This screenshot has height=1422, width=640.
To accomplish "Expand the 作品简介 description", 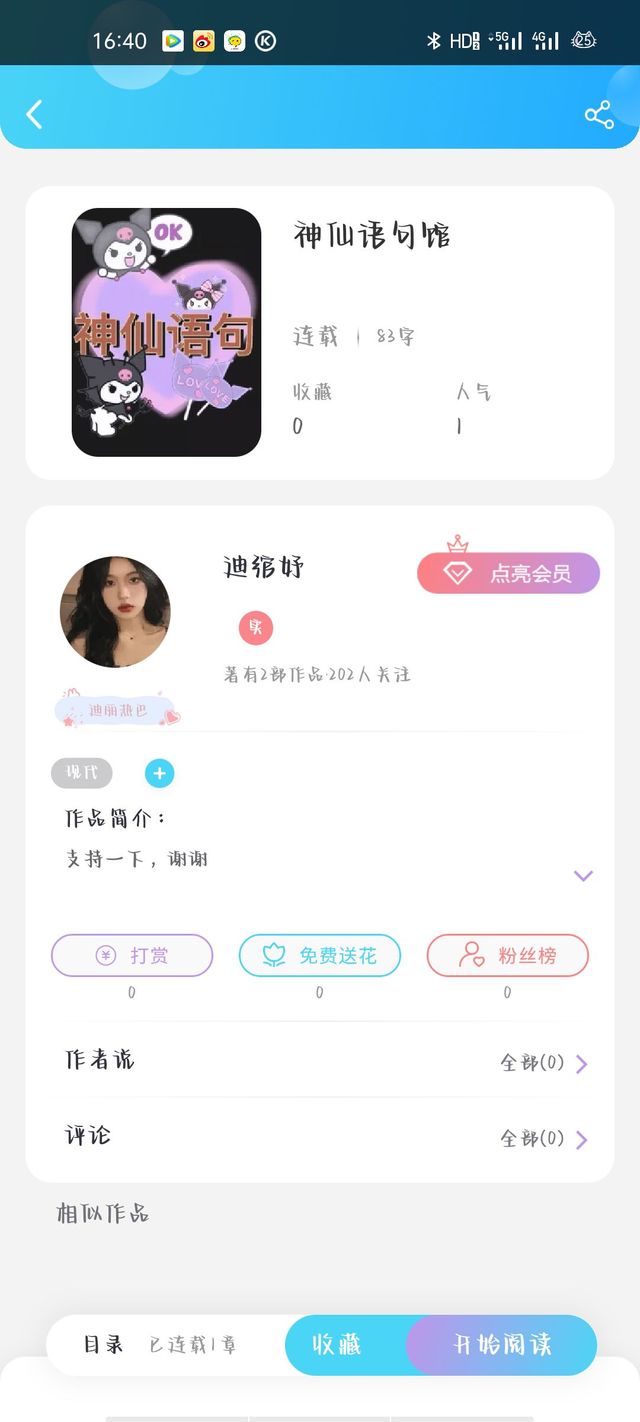I will [583, 876].
